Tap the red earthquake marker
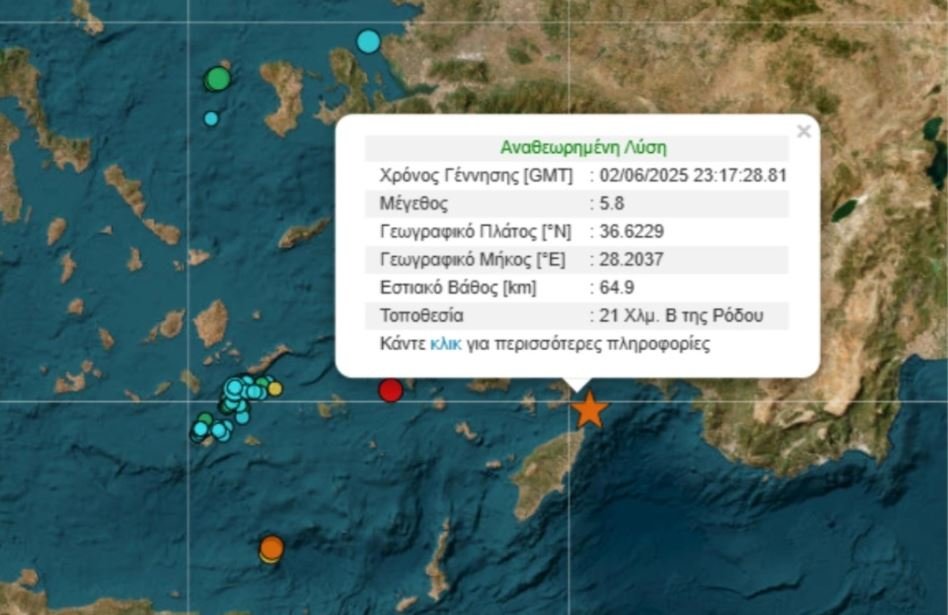The height and width of the screenshot is (615, 948). [x=391, y=390]
